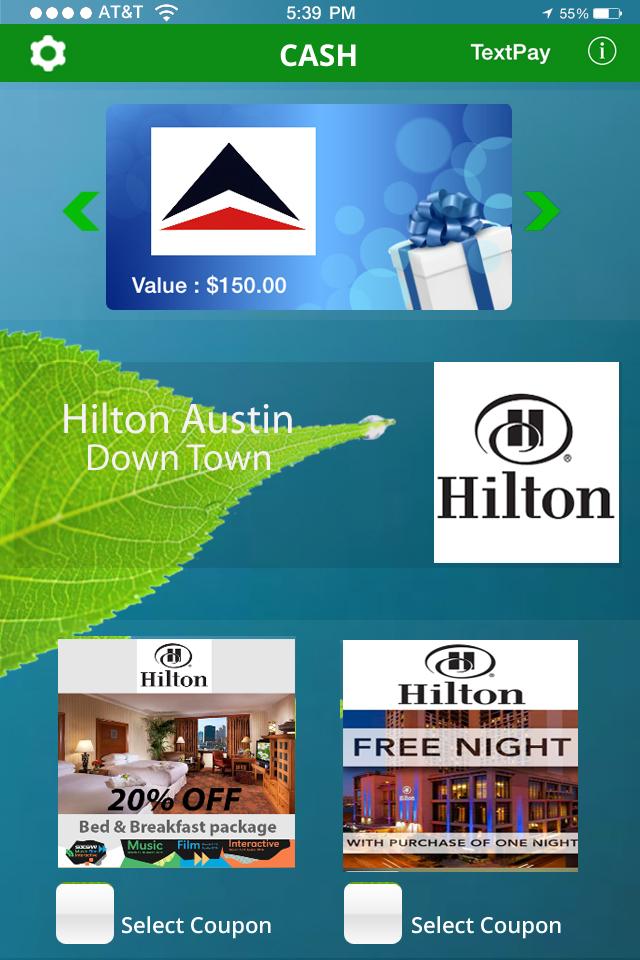The width and height of the screenshot is (640, 960).
Task: Open the info icon
Action: coord(601,52)
